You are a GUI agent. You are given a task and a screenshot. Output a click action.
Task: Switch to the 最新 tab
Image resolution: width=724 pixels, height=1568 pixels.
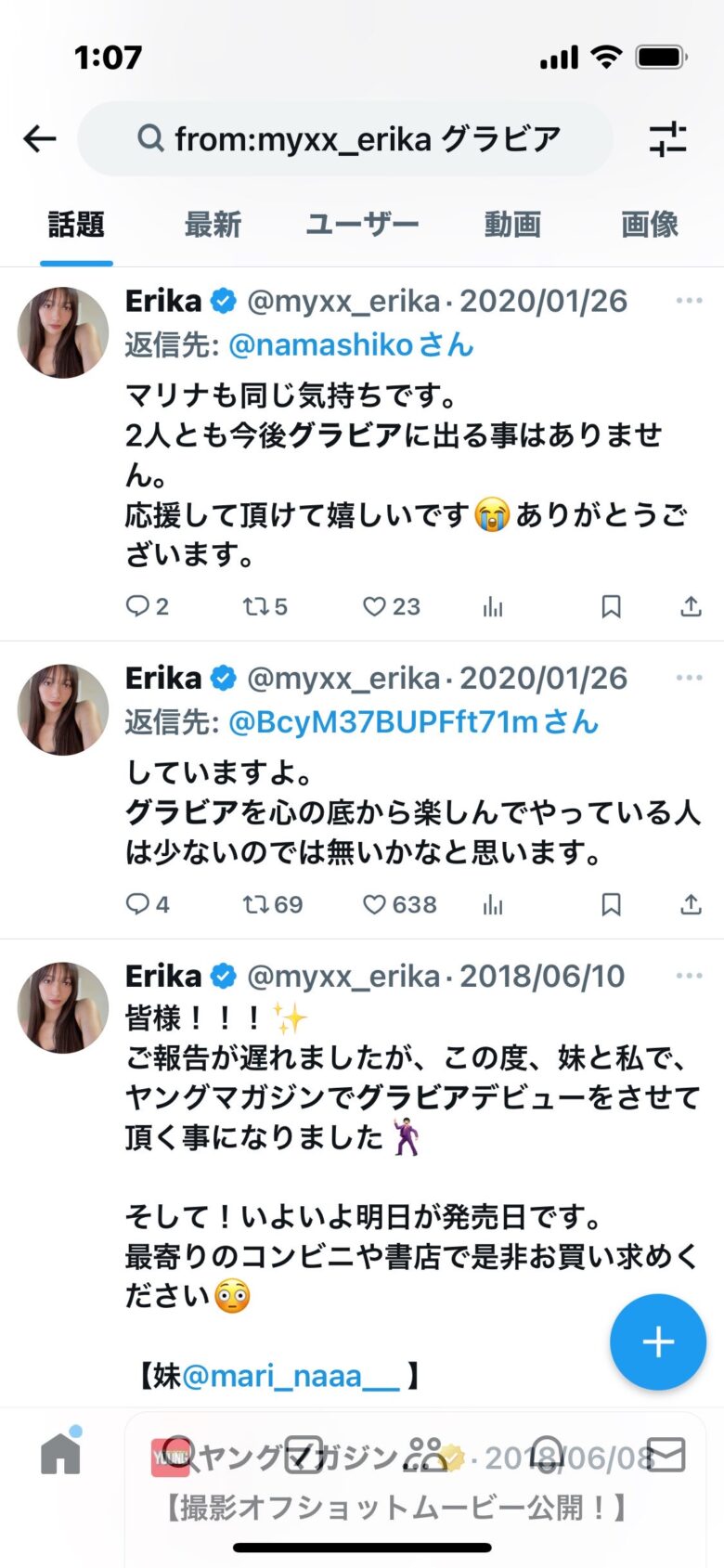coord(213,225)
